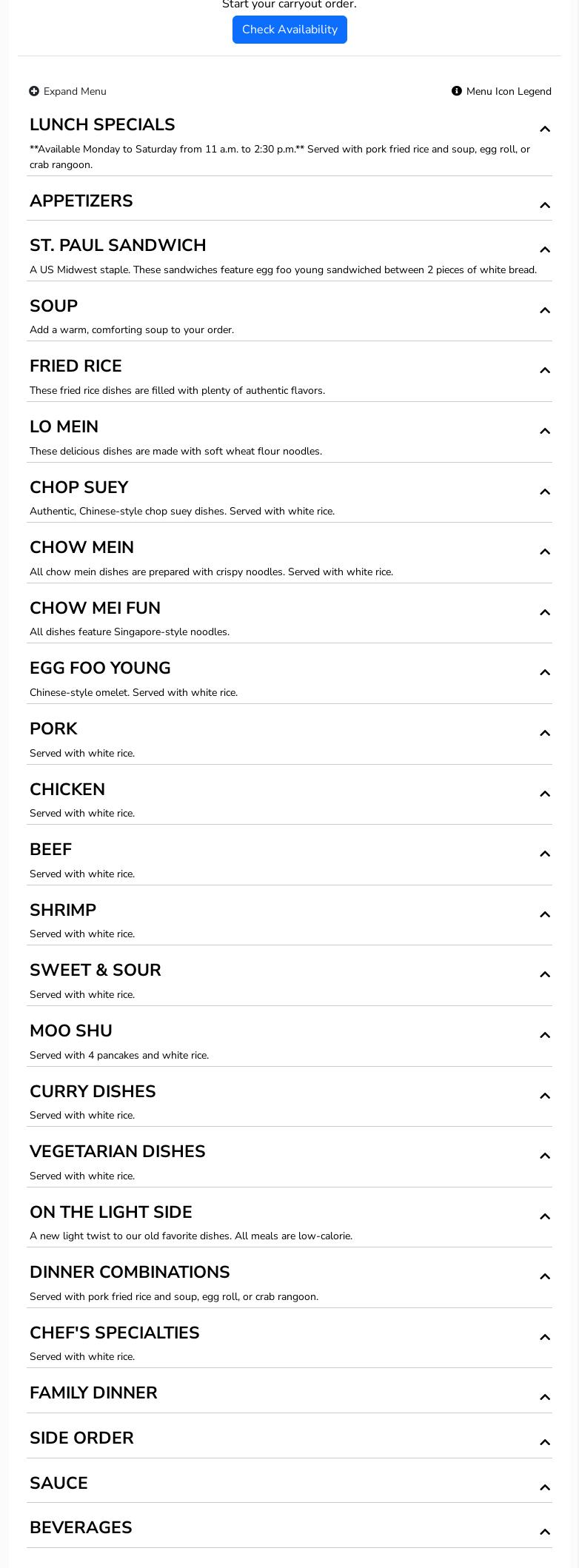Image resolution: width=579 pixels, height=1568 pixels.
Task: Toggle the Chef's Specialties section
Action: (544, 1337)
